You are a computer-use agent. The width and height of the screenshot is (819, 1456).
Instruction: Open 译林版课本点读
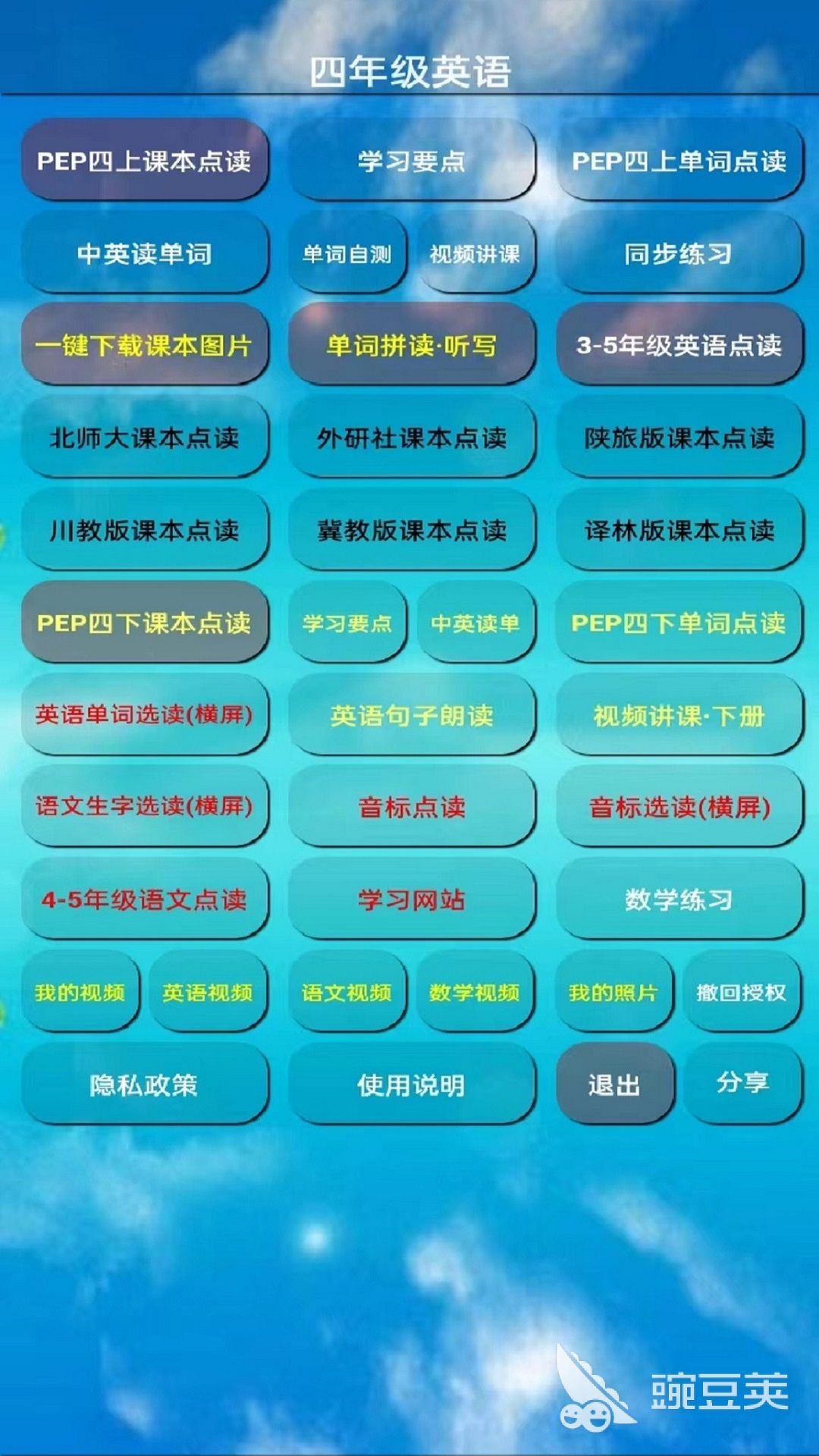click(x=678, y=530)
